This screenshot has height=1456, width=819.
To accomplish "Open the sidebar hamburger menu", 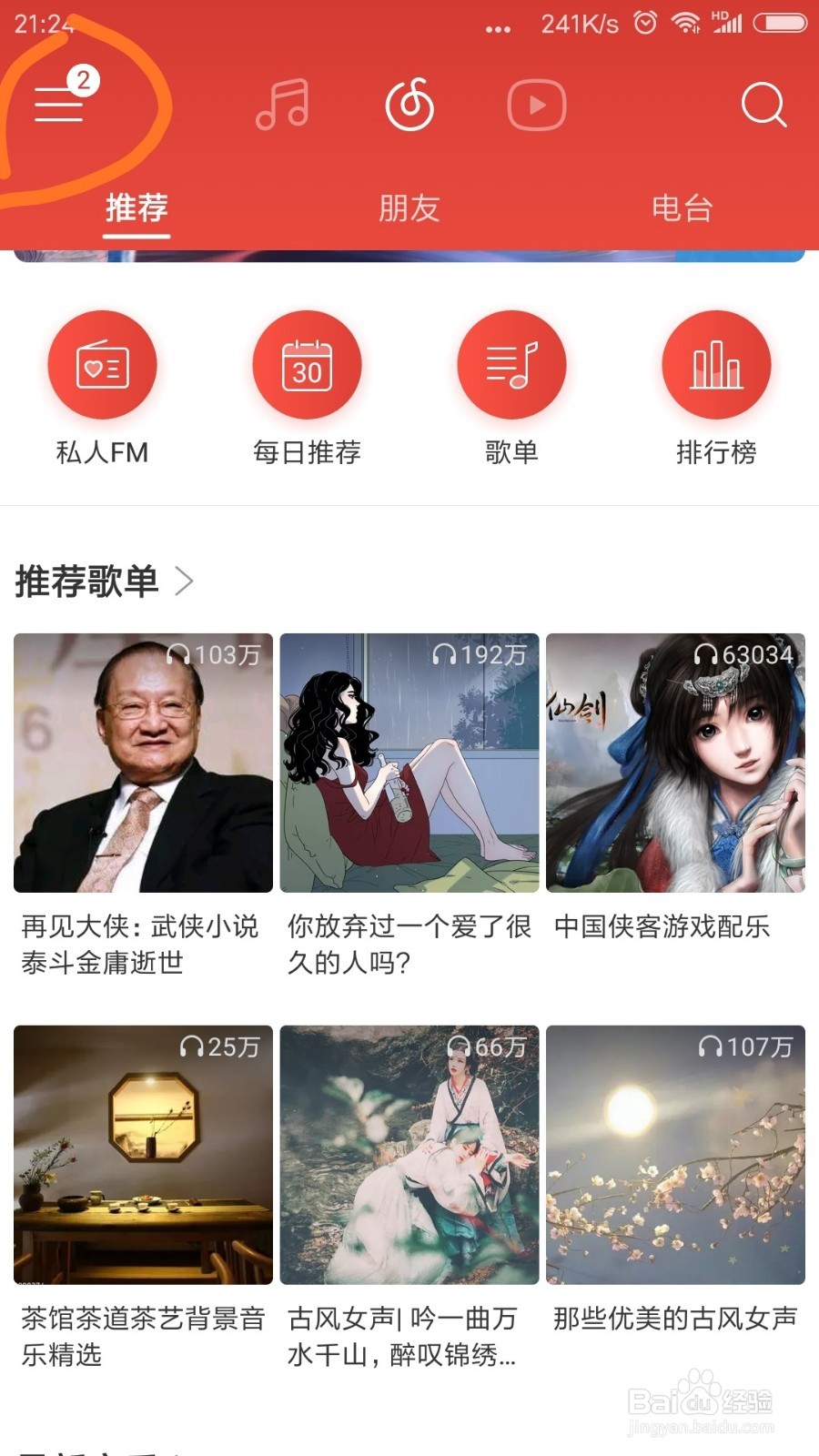I will click(x=57, y=105).
